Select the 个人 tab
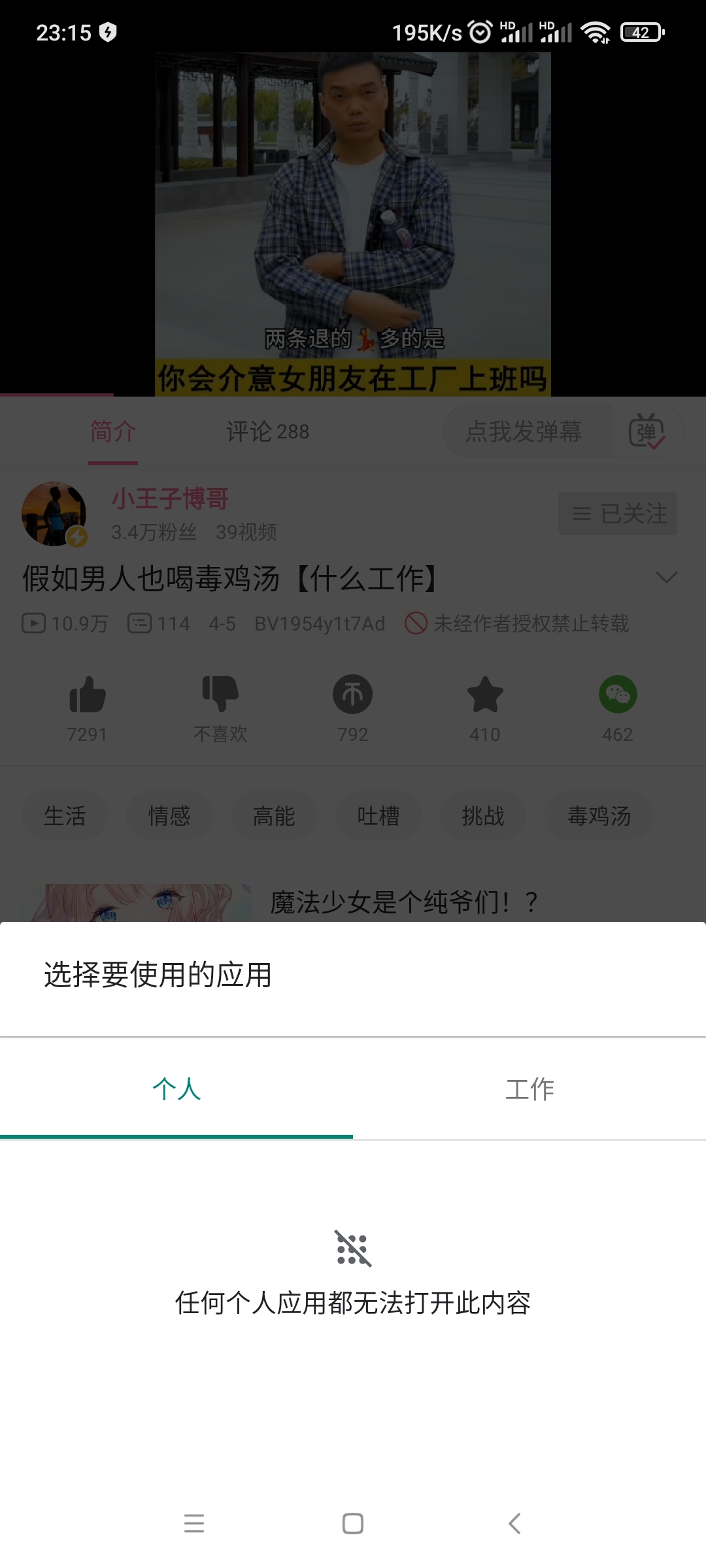 [176, 1089]
